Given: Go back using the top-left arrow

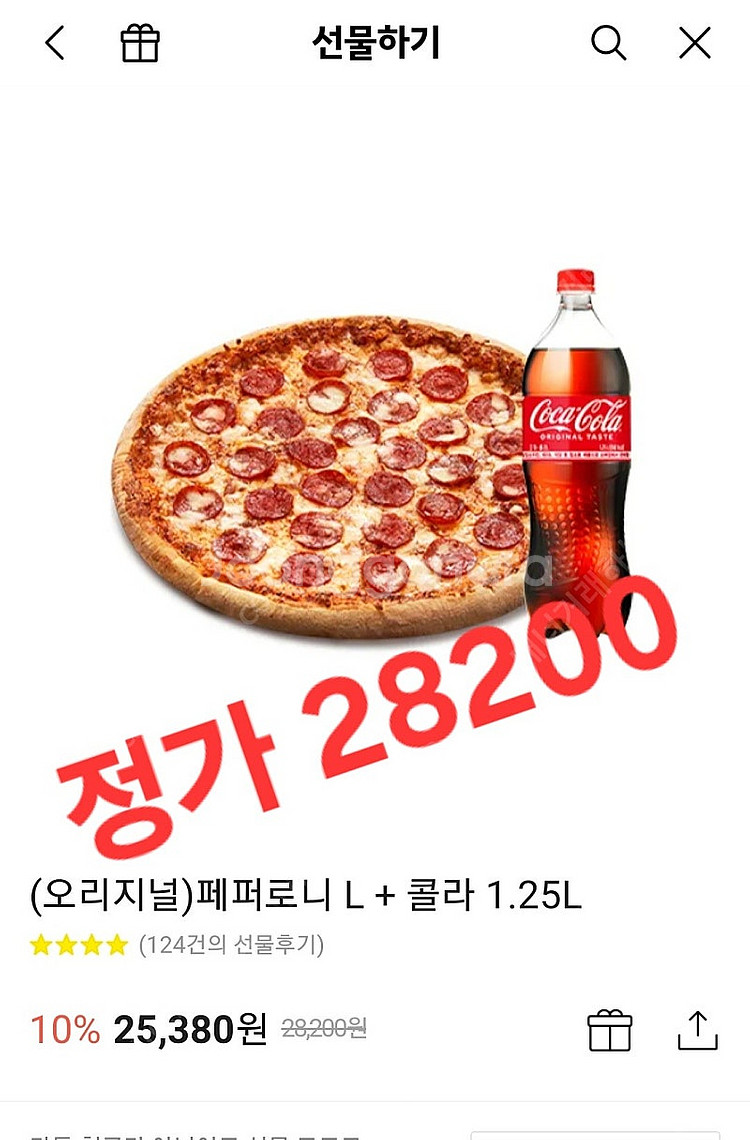Looking at the screenshot, I should point(56,43).
